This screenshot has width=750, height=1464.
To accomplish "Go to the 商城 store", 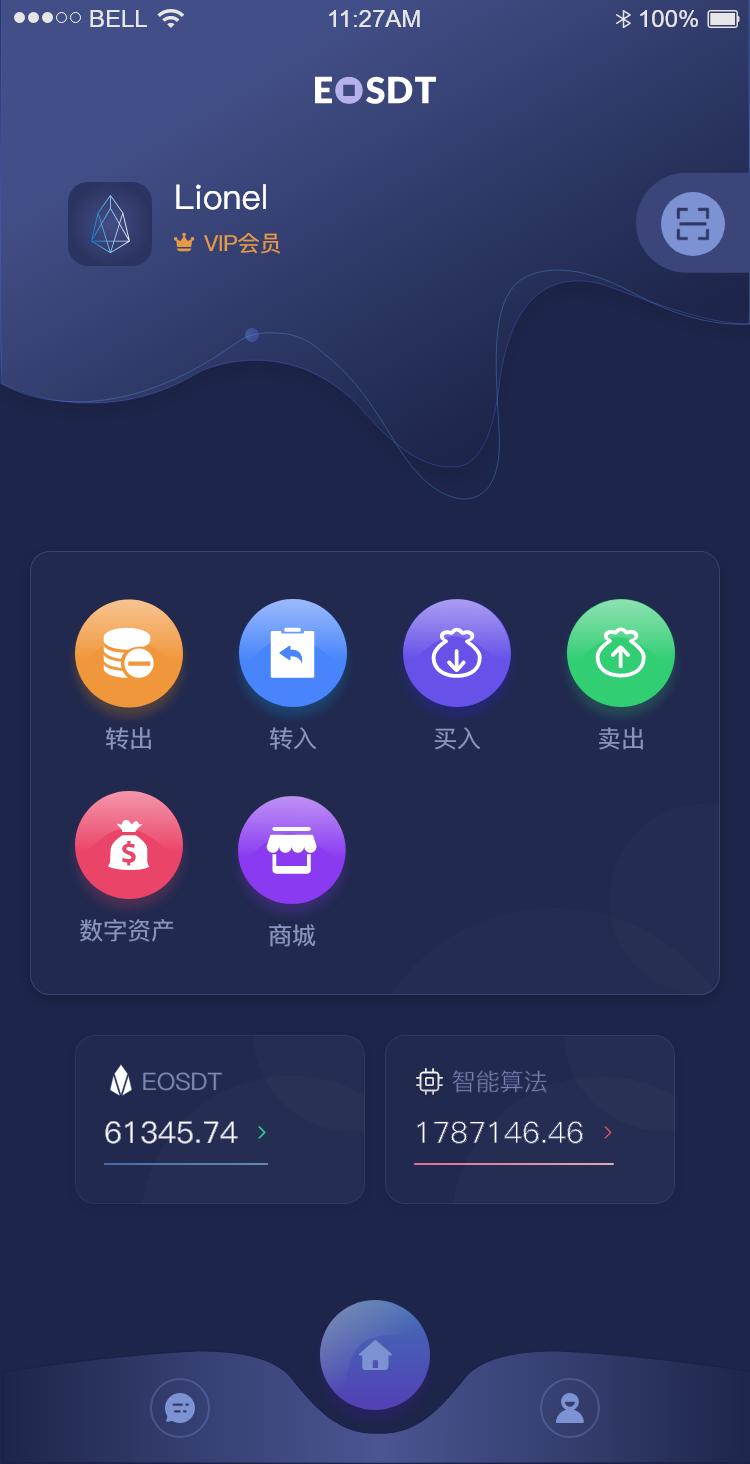I will click(x=292, y=850).
